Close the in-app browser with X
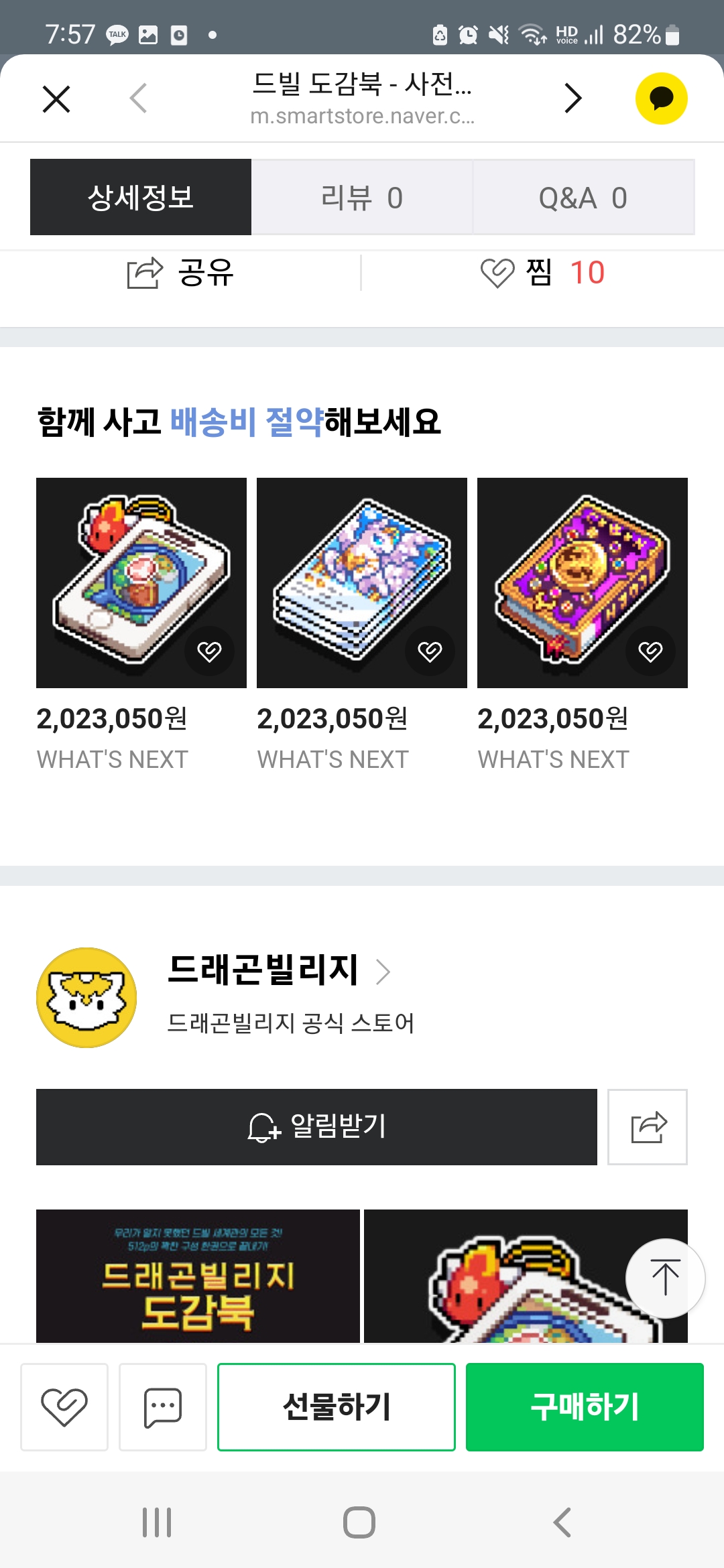This screenshot has width=724, height=1568. (x=56, y=99)
